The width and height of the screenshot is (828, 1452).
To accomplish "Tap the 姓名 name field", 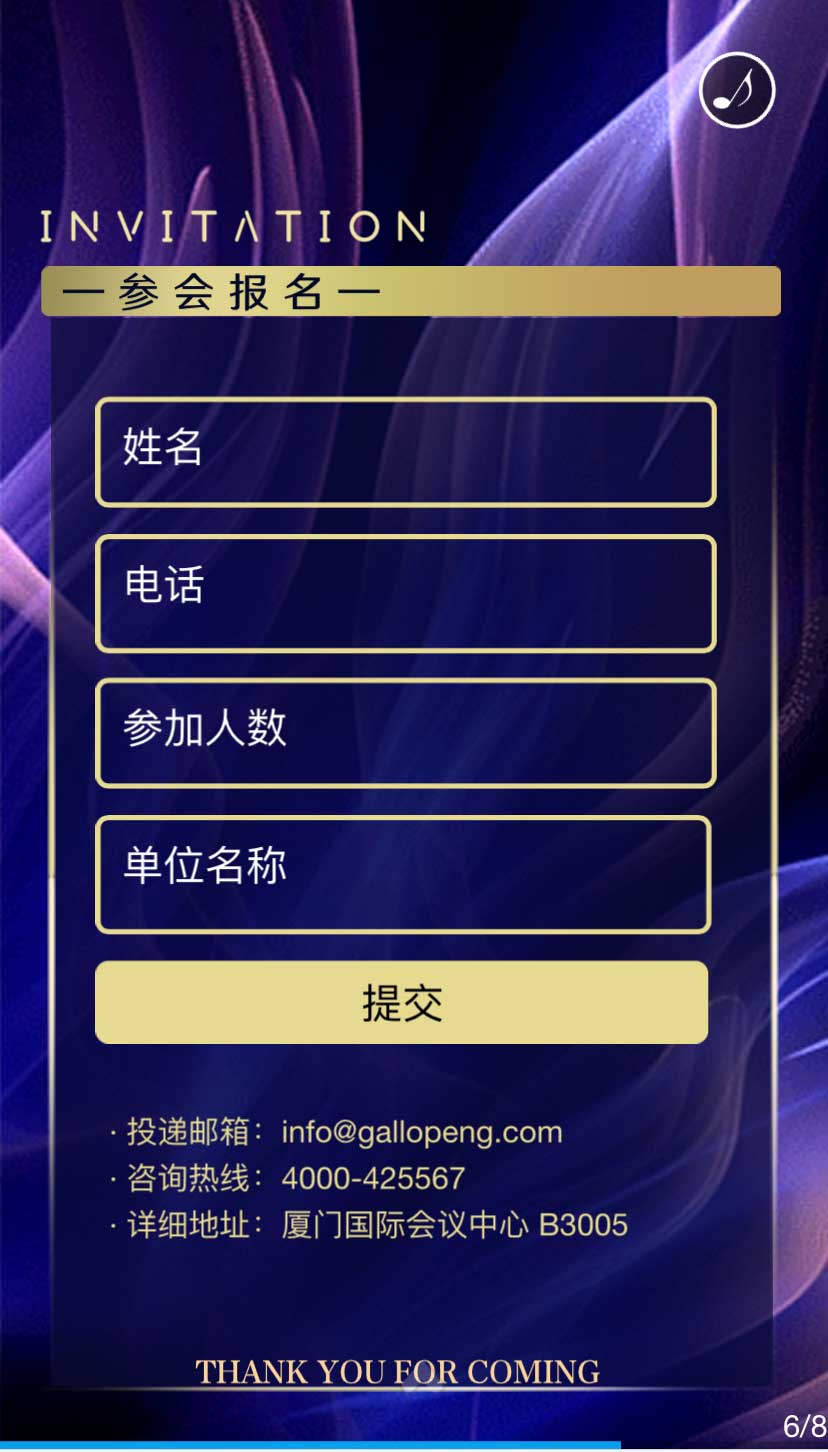I will 405,452.
